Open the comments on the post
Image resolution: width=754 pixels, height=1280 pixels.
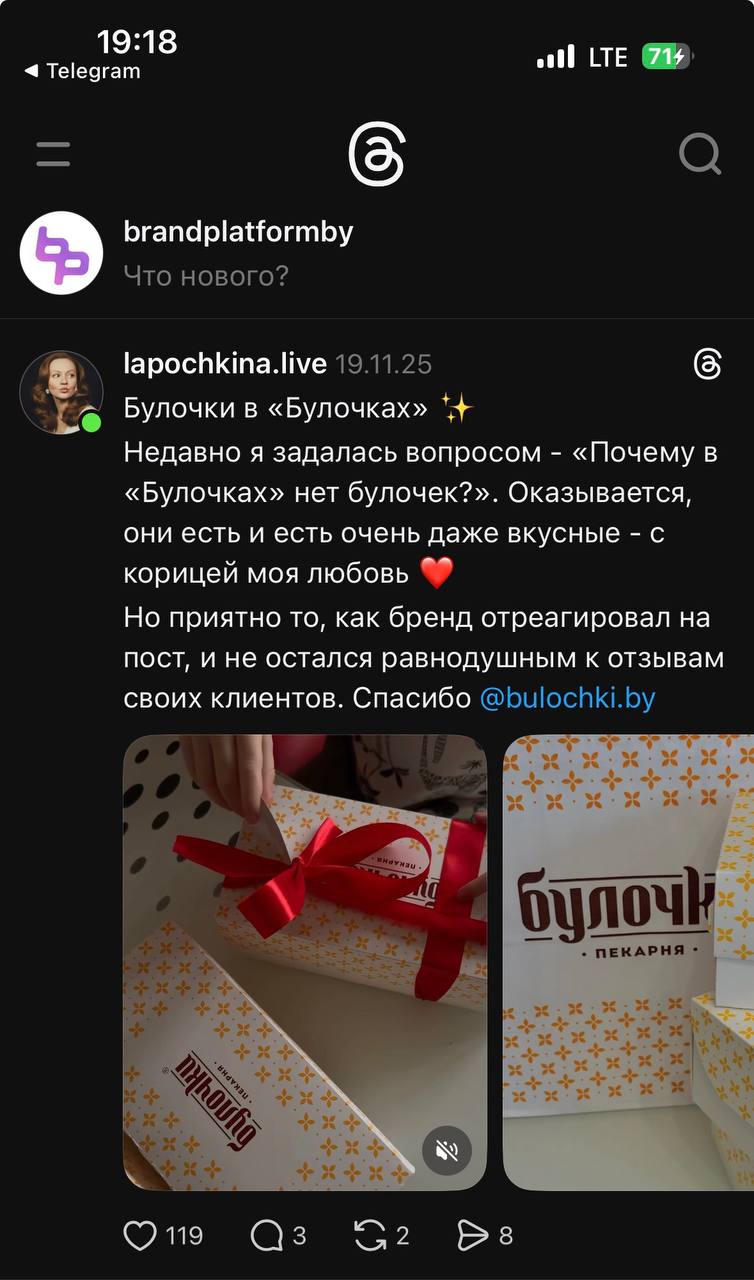click(267, 1236)
